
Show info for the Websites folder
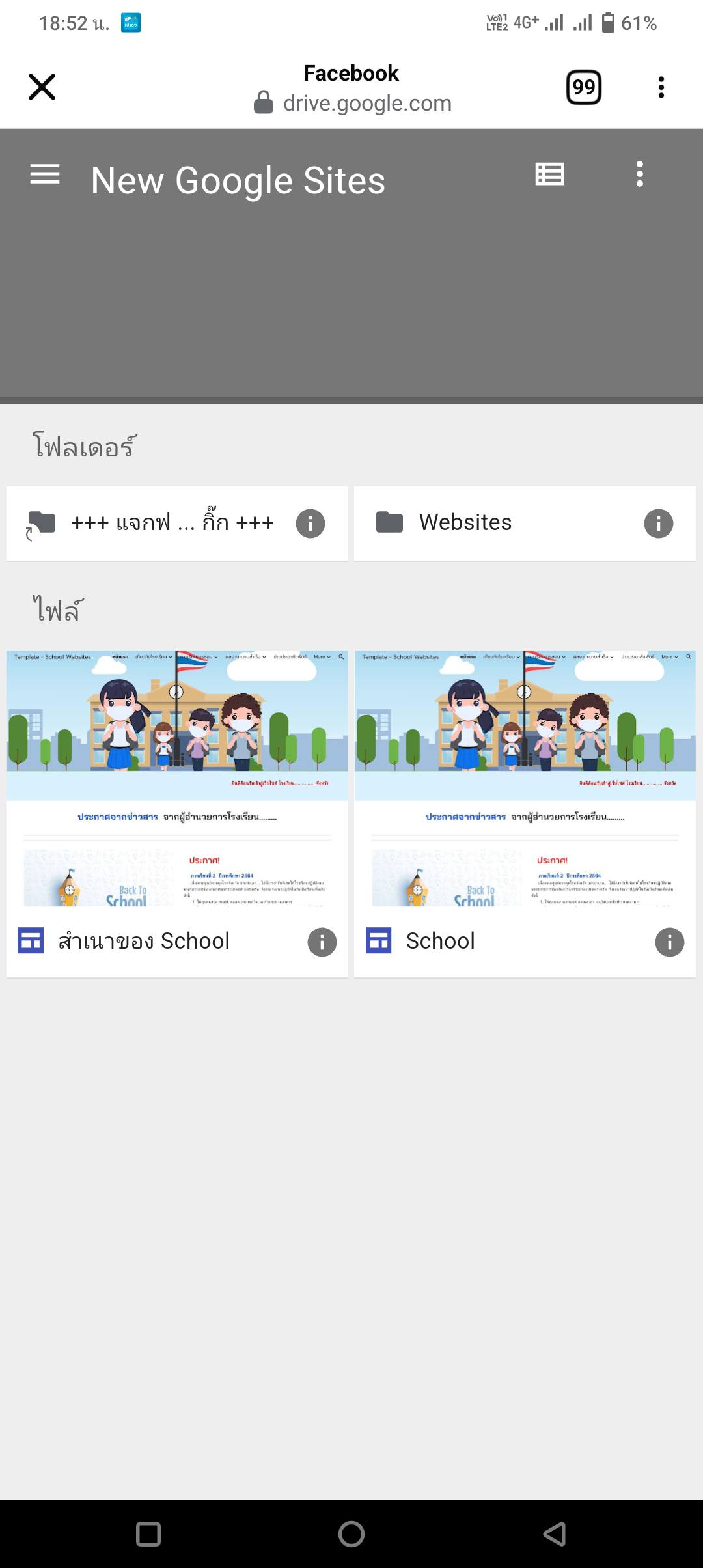pyautogui.click(x=658, y=524)
